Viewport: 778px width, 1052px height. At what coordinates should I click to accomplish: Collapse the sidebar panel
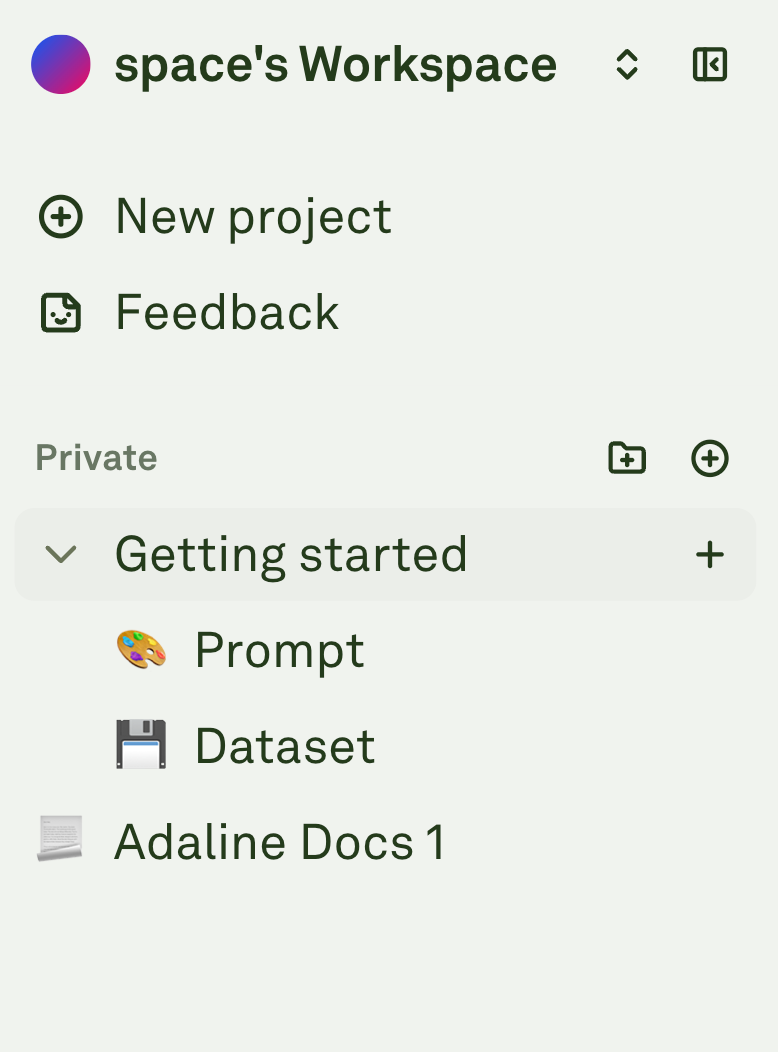coord(710,65)
